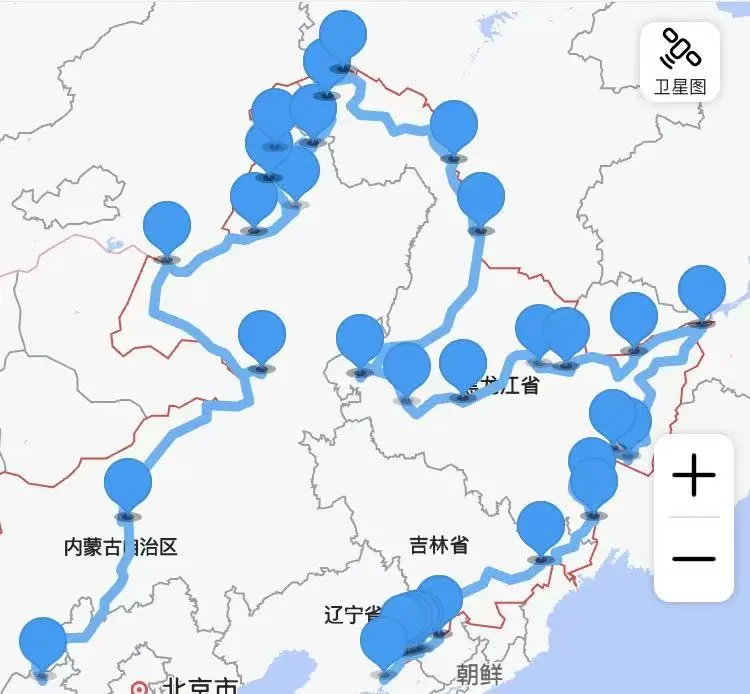Zoom out with the minus button
The image size is (750, 694).
click(x=693, y=558)
